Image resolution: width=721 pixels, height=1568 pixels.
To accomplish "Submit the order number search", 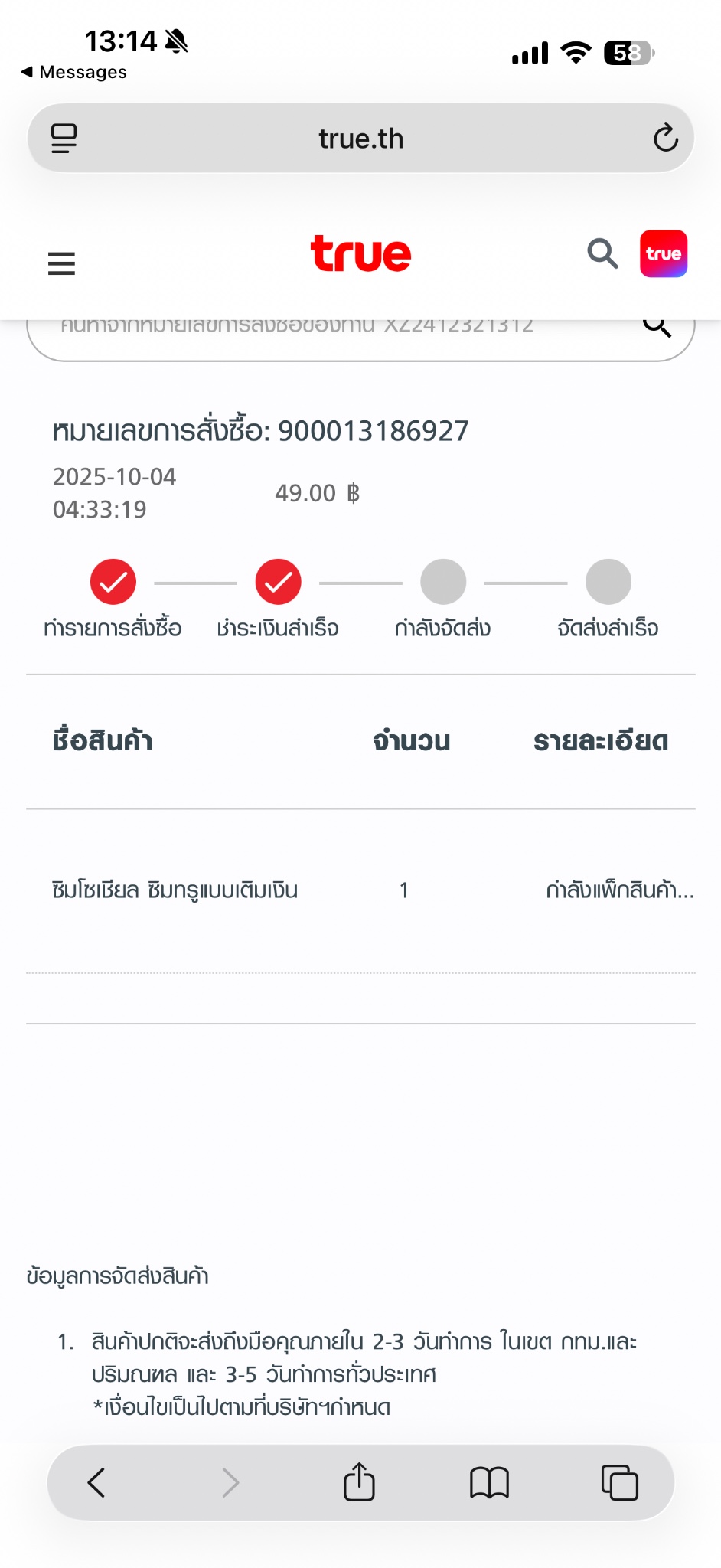I will 657,329.
